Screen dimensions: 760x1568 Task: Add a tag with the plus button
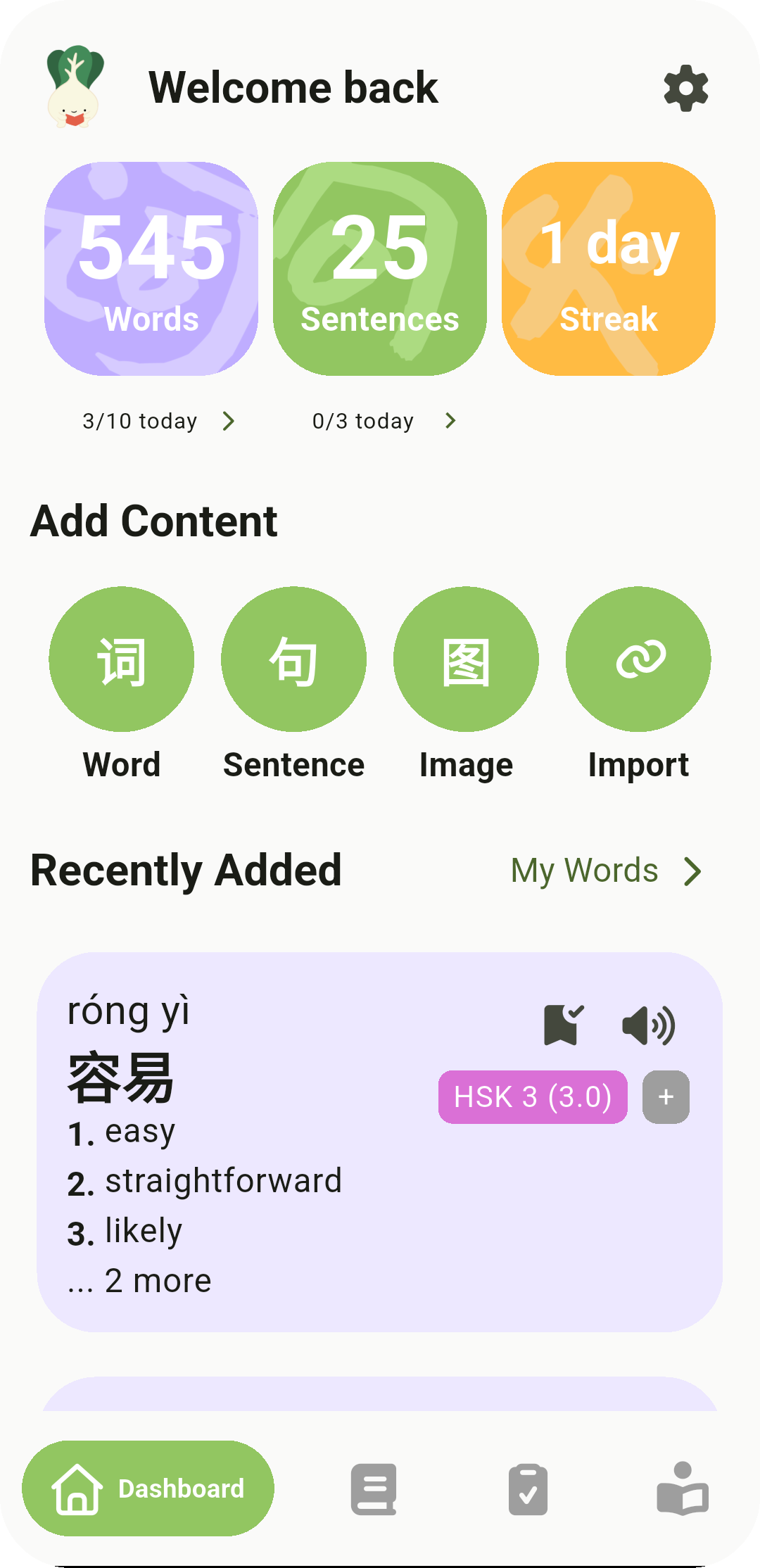pos(666,1097)
